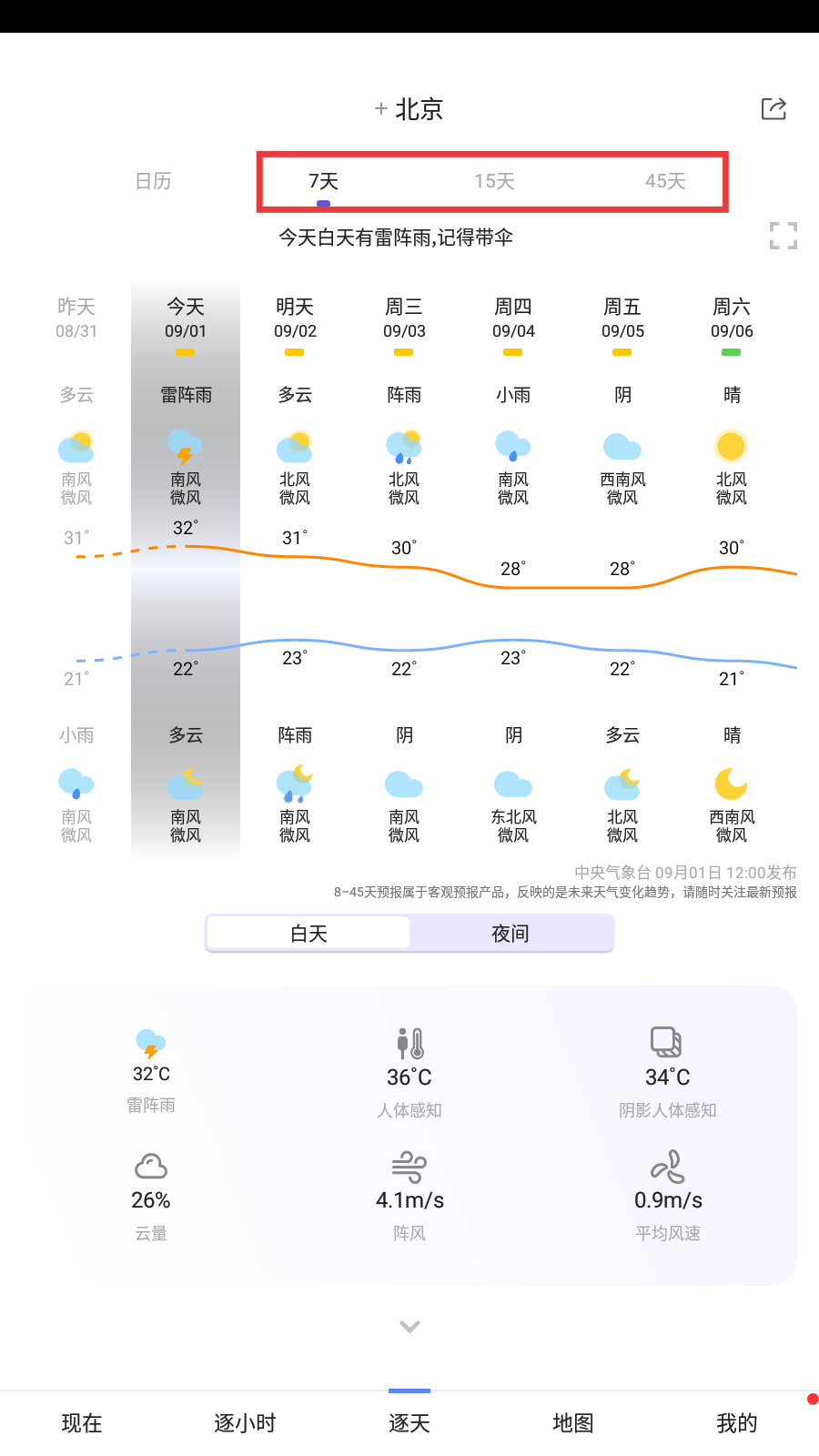The image size is (819, 1456).
Task: Select the 昨天 08/31 column
Action: (x=76, y=318)
